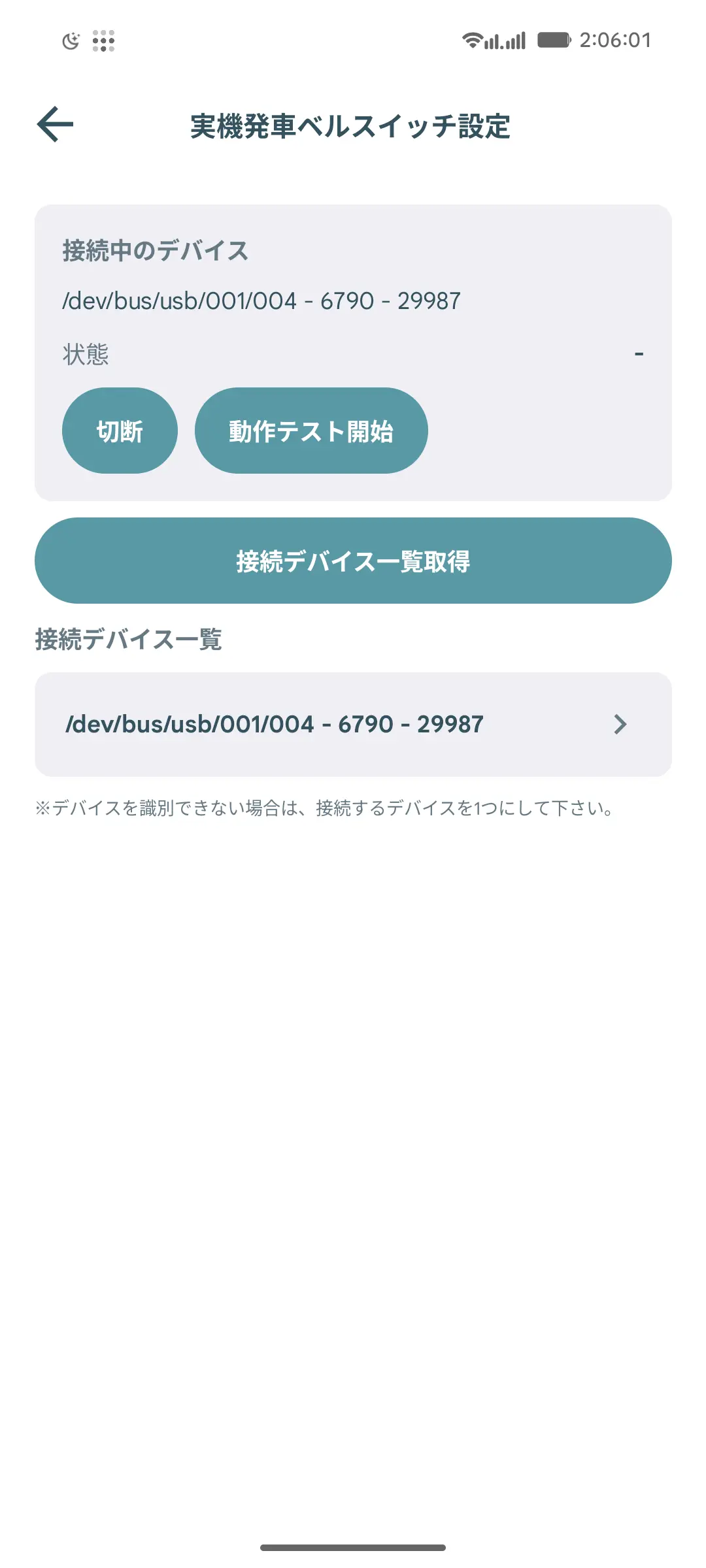Tap the 切断 disconnect button
706x1568 pixels.
120,431
